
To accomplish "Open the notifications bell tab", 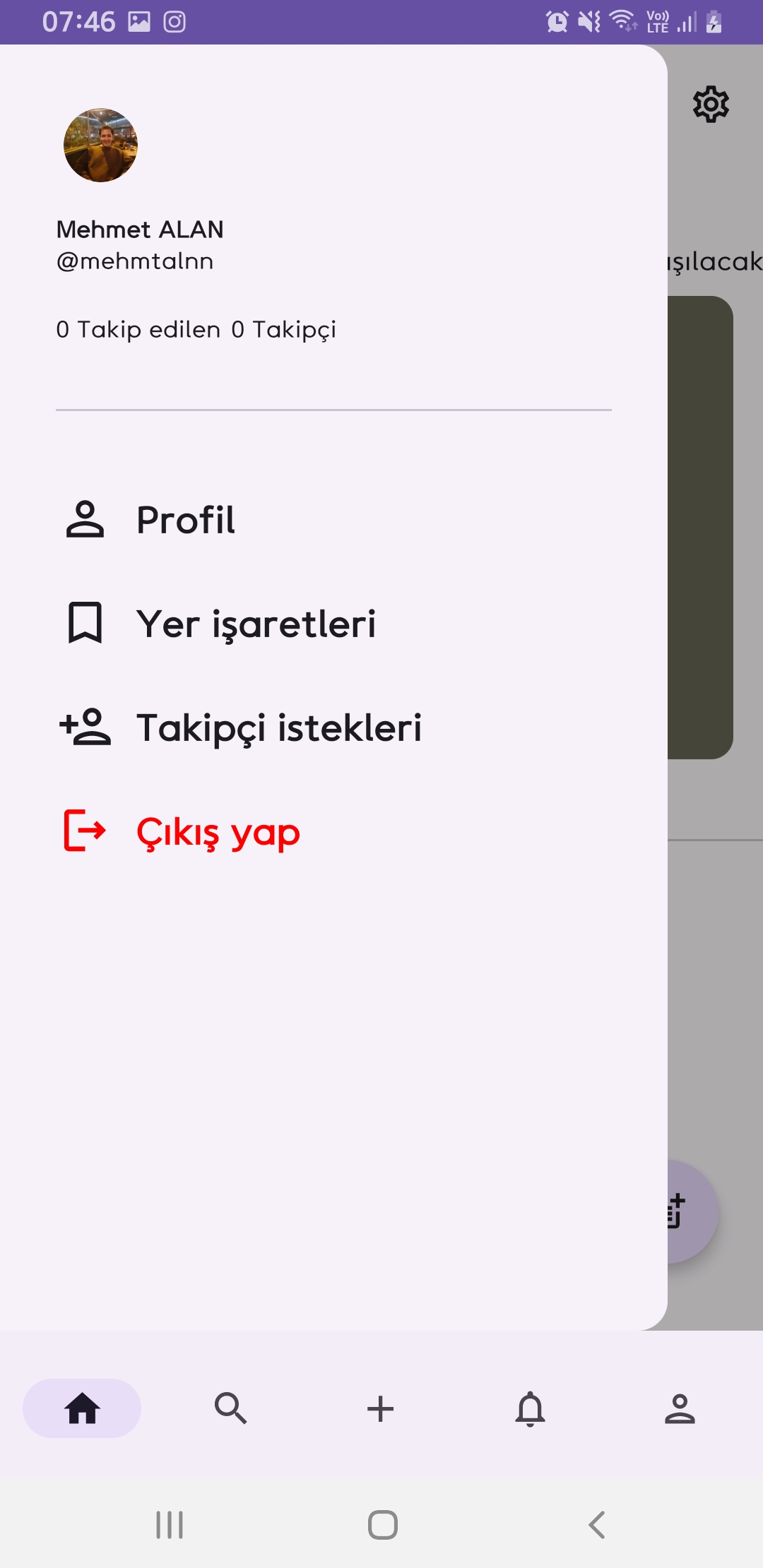I will (x=530, y=1408).
